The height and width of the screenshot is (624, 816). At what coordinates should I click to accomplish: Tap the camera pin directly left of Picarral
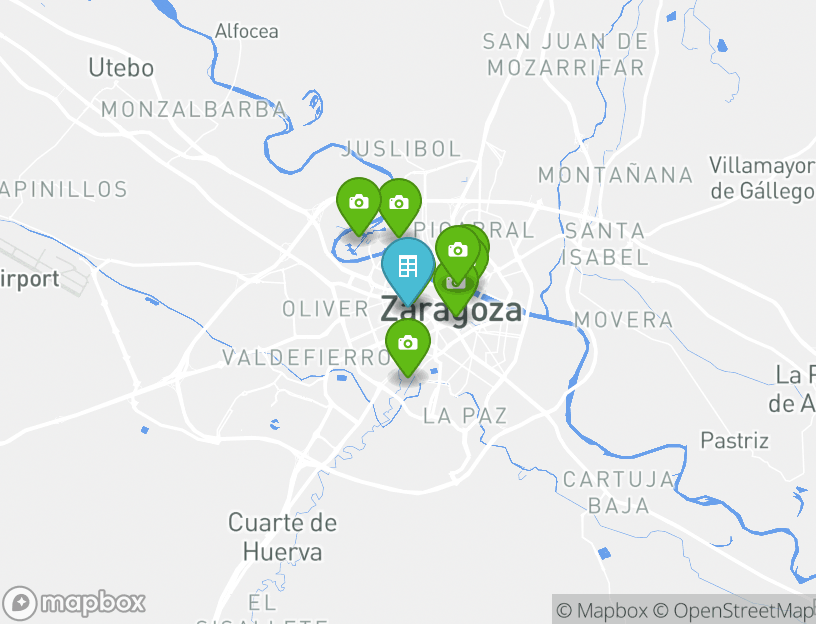tap(398, 203)
